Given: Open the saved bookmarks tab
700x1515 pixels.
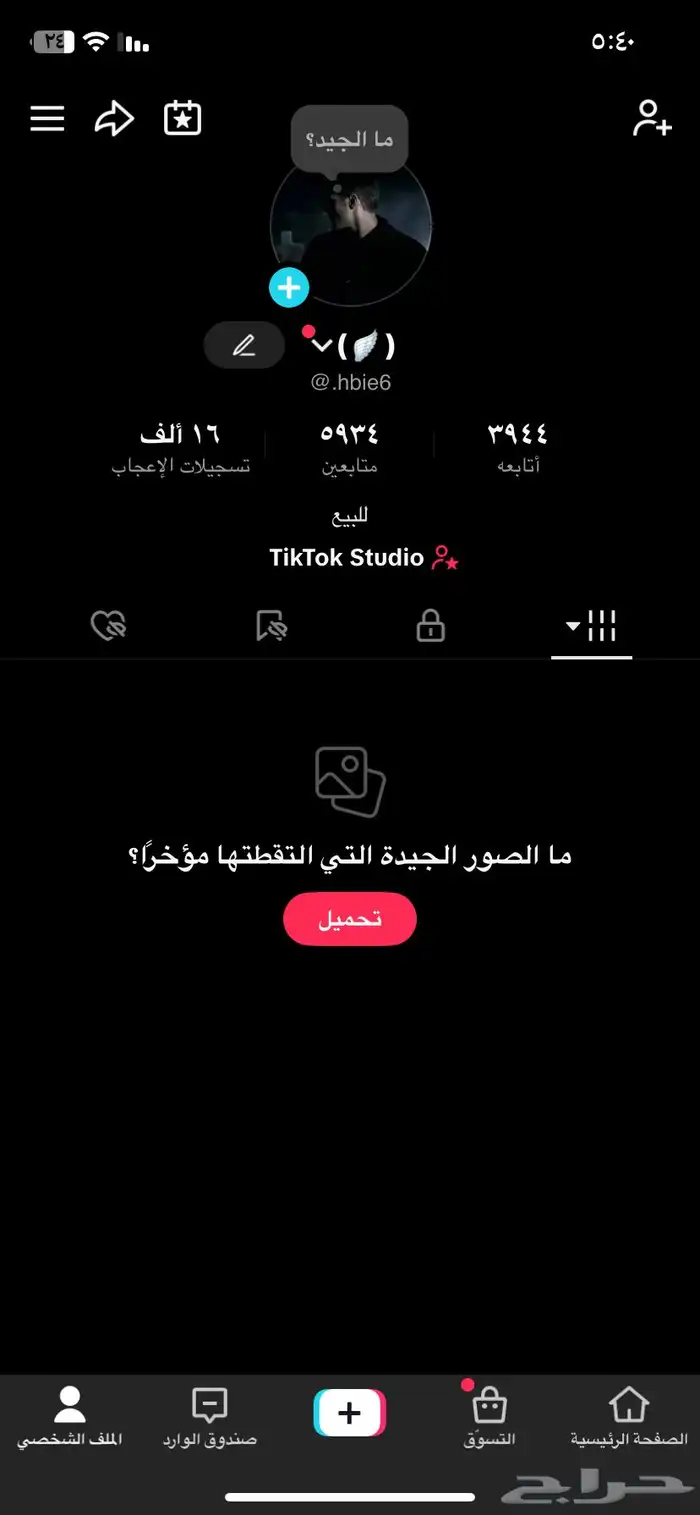Looking at the screenshot, I should (271, 628).
